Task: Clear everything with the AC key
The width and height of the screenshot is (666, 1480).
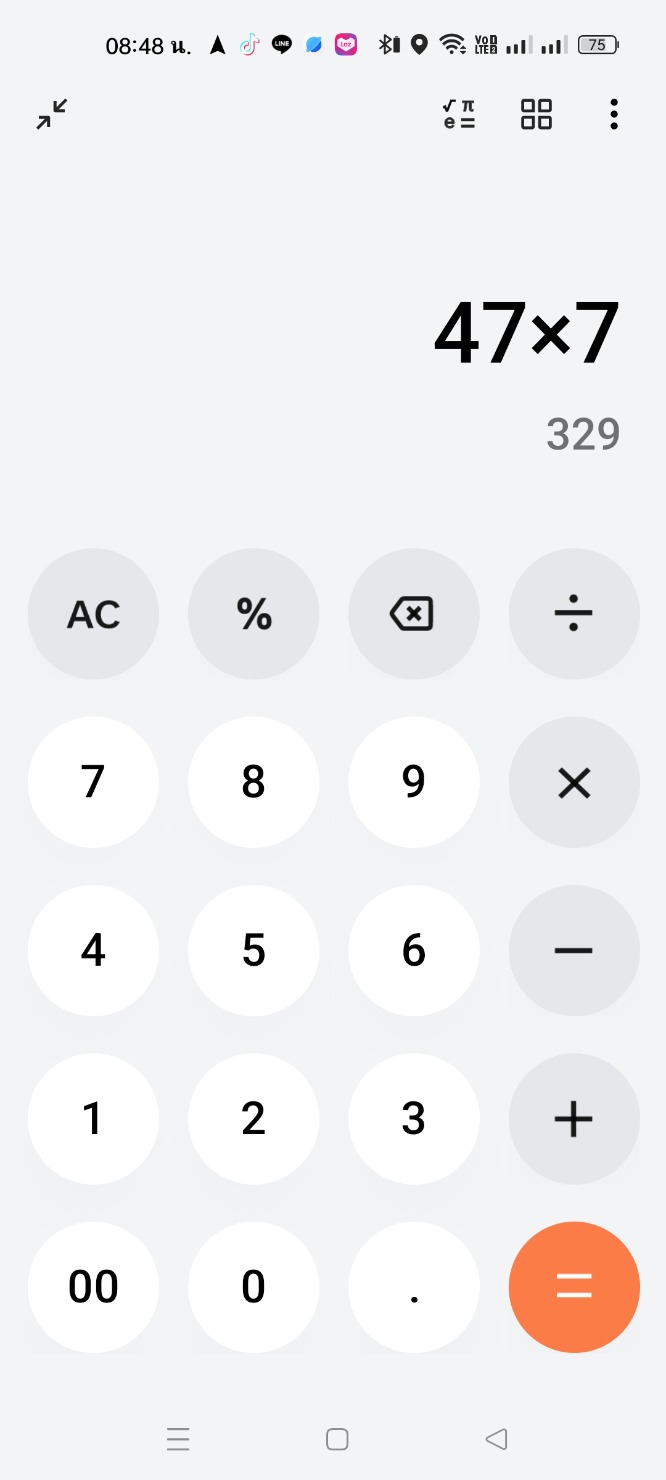Action: (x=93, y=614)
